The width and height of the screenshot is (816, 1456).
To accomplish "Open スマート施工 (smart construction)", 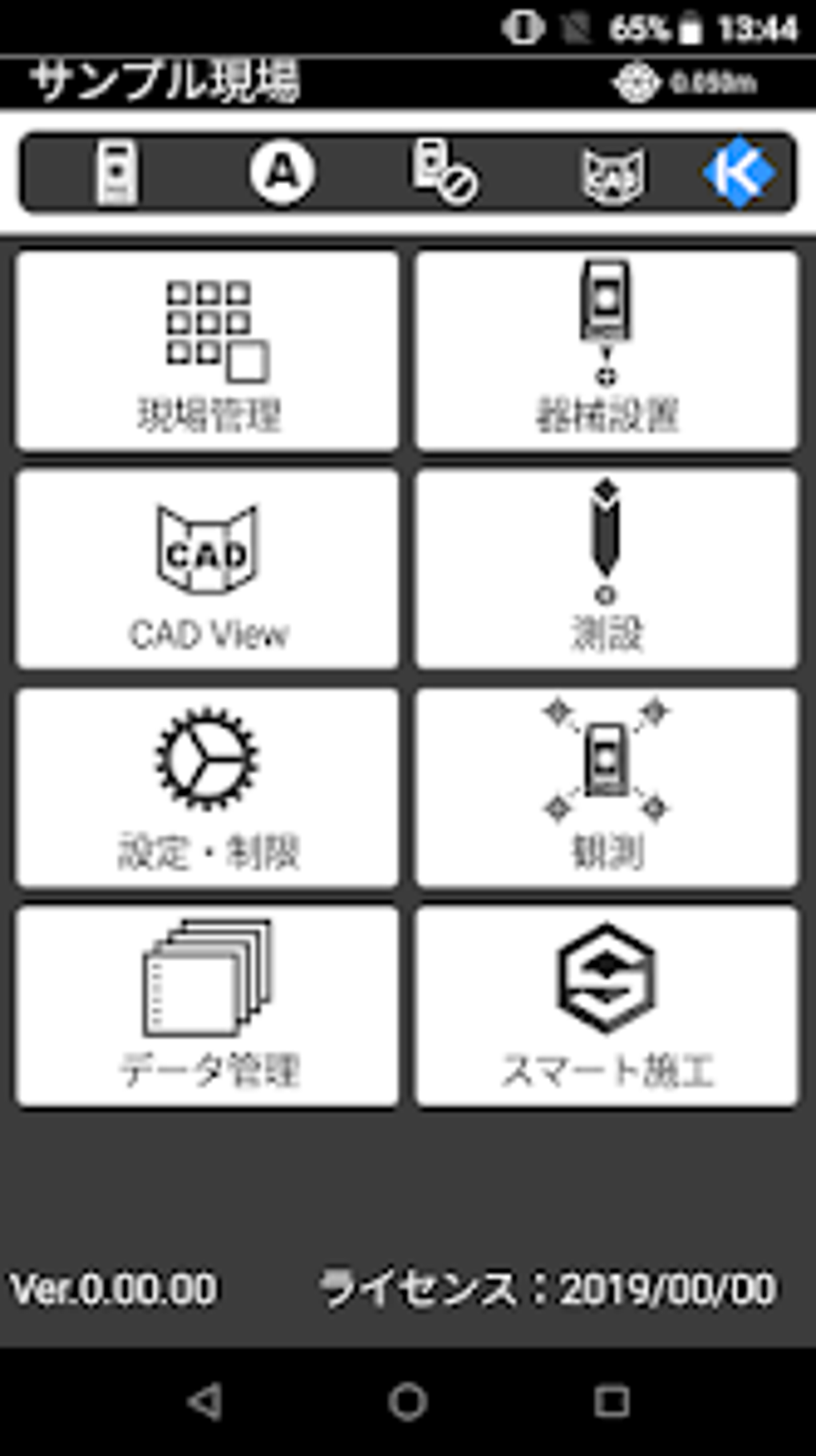I will click(x=606, y=1006).
